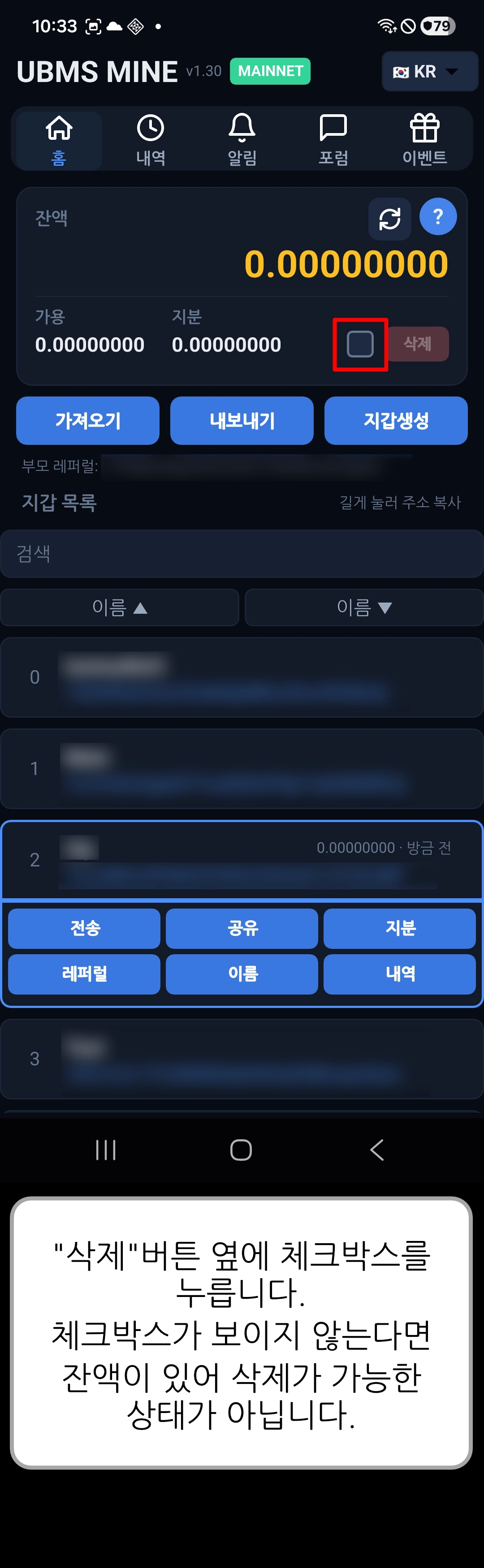Open 레퍼럴 for wallet 2
The width and height of the screenshot is (484, 1568).
click(85, 974)
